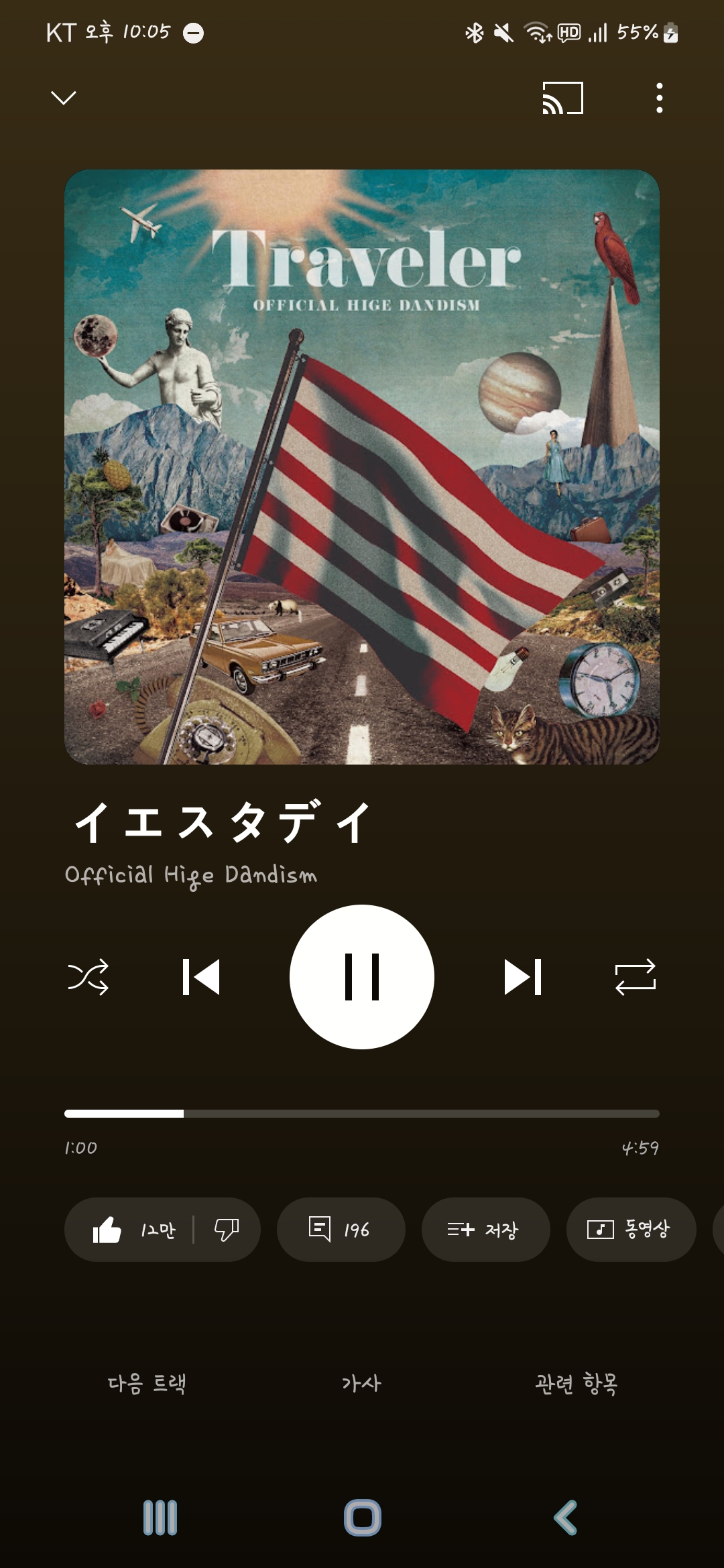Screen dimensions: 724x1568
Task: Like the song with thumbs up
Action: [133, 1230]
